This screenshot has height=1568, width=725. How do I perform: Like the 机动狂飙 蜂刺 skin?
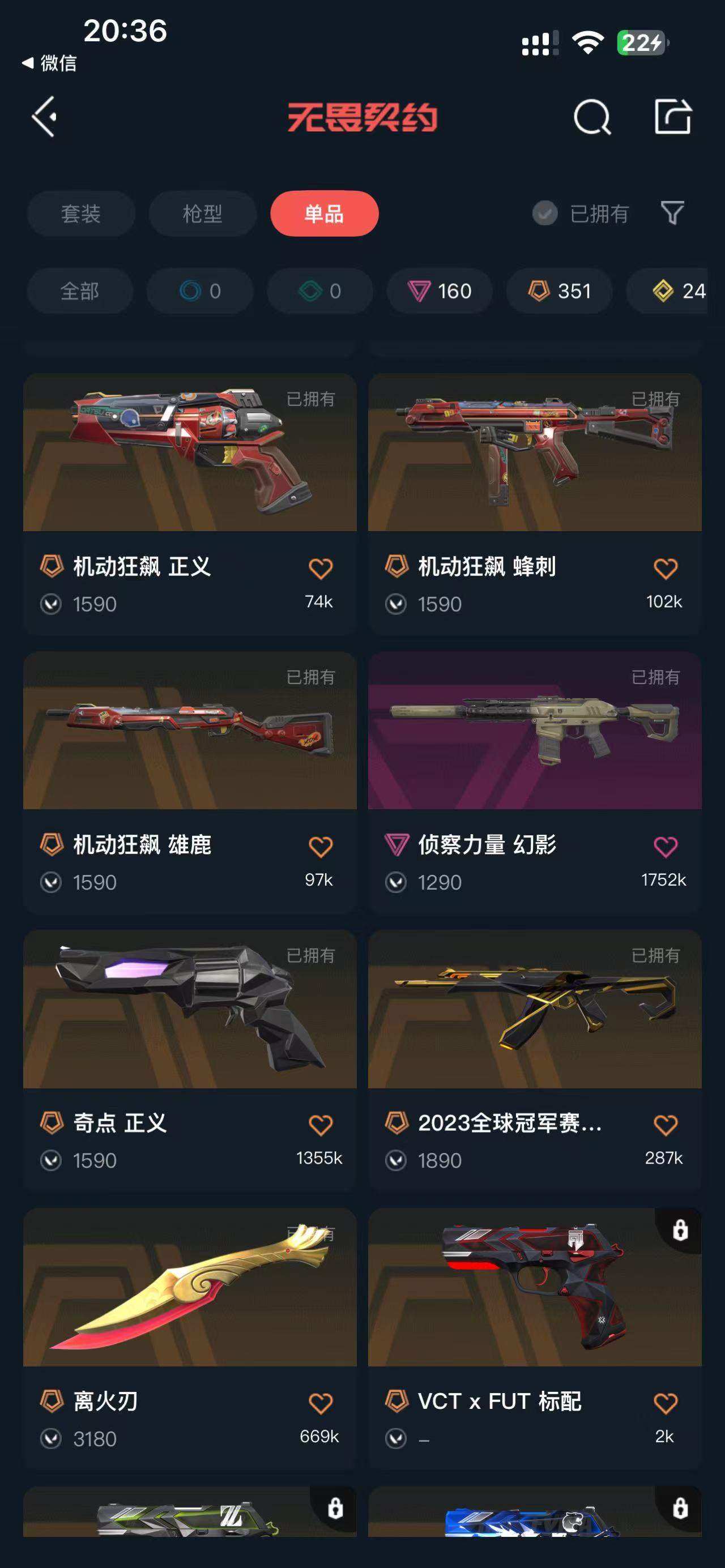tap(665, 569)
